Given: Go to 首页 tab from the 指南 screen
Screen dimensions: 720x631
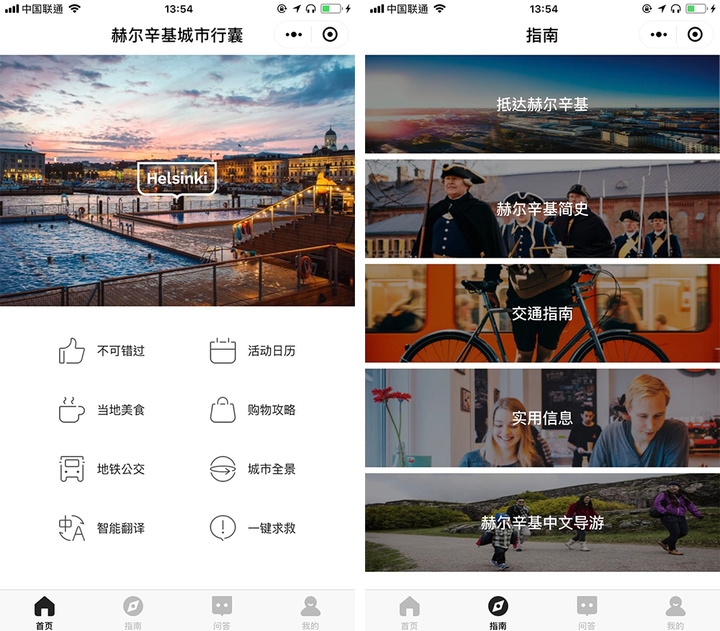Looking at the screenshot, I should pyautogui.click(x=409, y=612).
